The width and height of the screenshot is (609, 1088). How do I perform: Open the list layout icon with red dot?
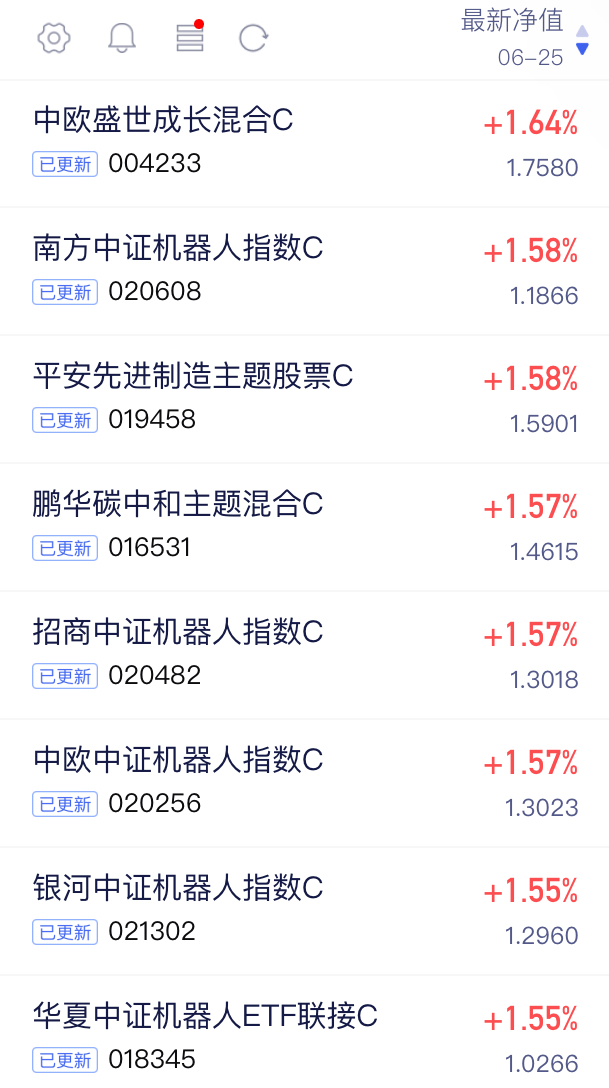[x=190, y=37]
